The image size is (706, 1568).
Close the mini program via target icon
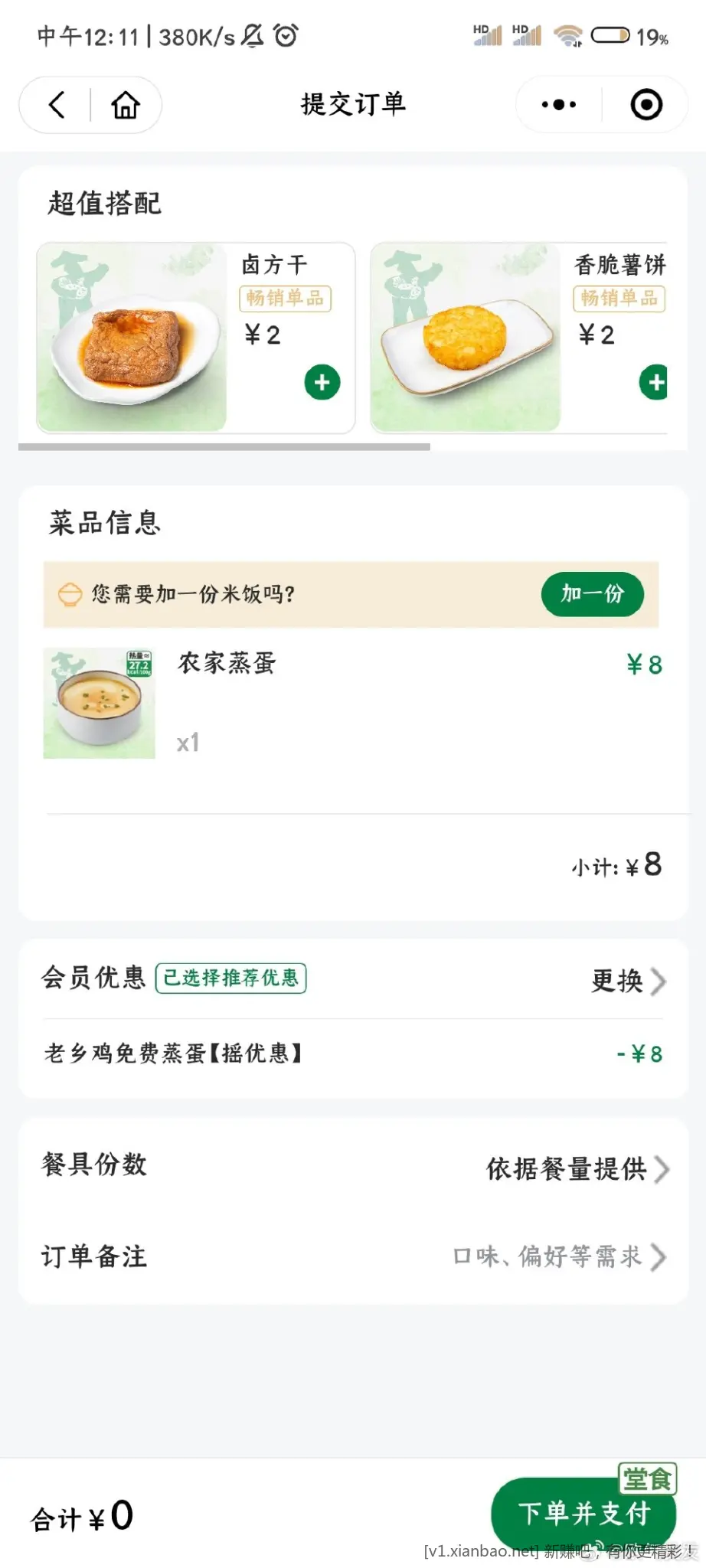tap(646, 105)
